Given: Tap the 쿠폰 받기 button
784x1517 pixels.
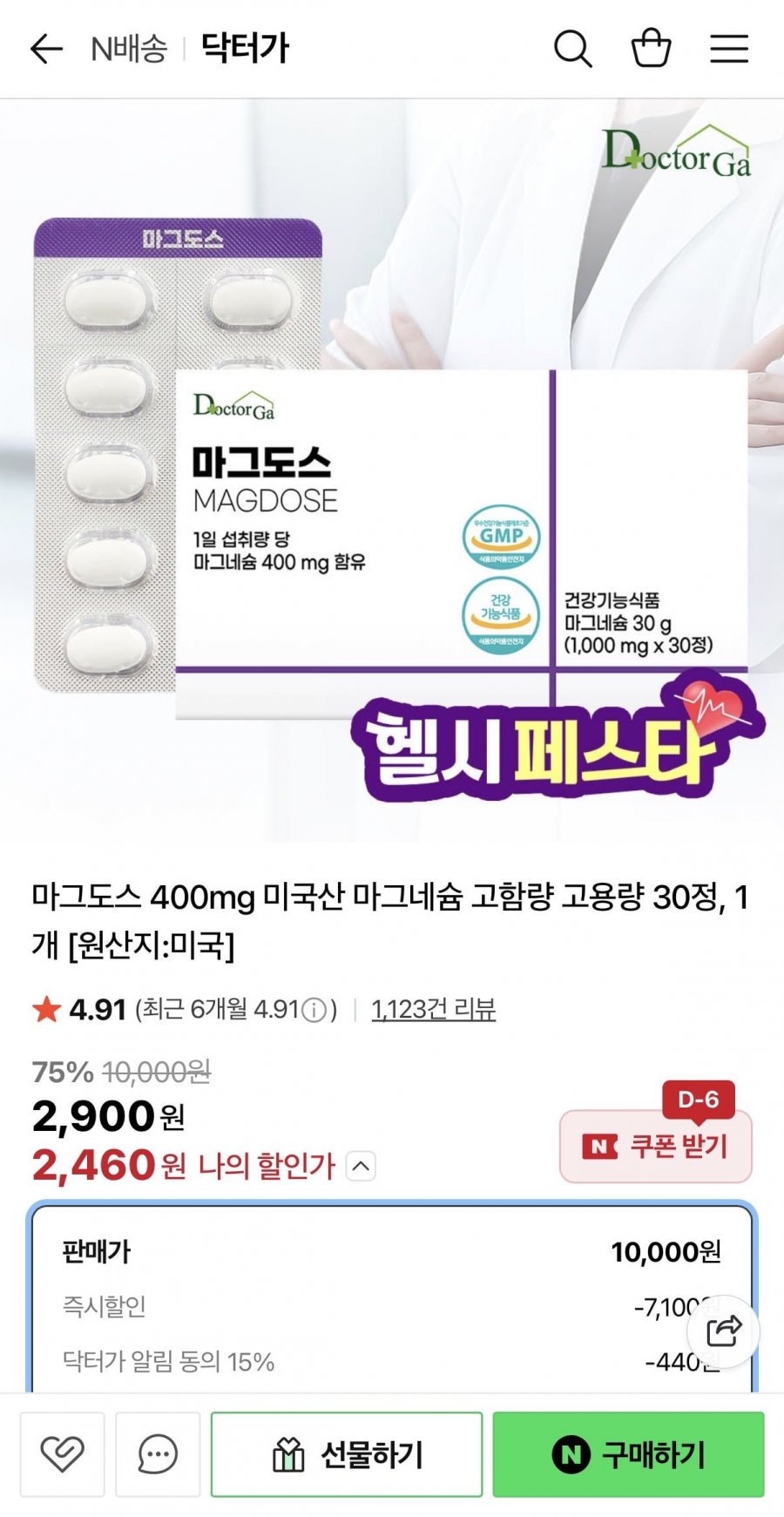Looking at the screenshot, I should click(x=656, y=1147).
